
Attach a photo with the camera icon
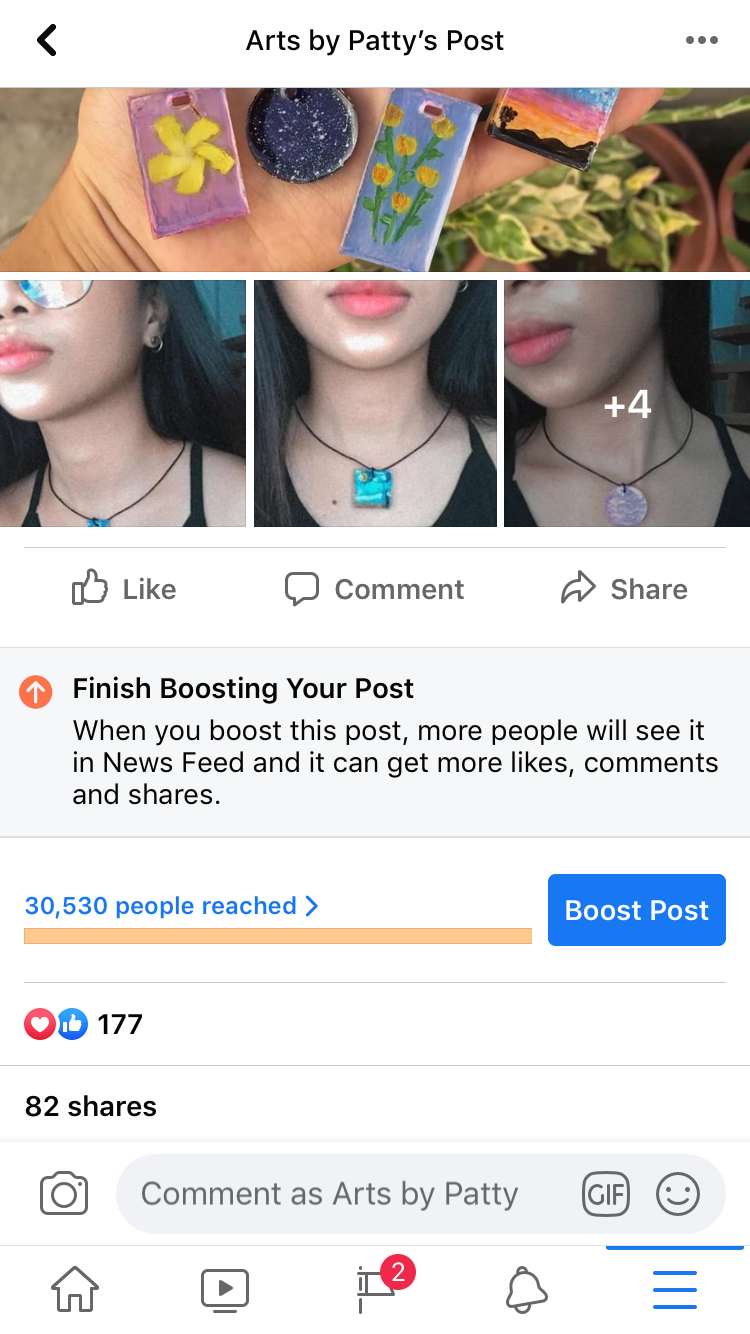(x=64, y=1194)
